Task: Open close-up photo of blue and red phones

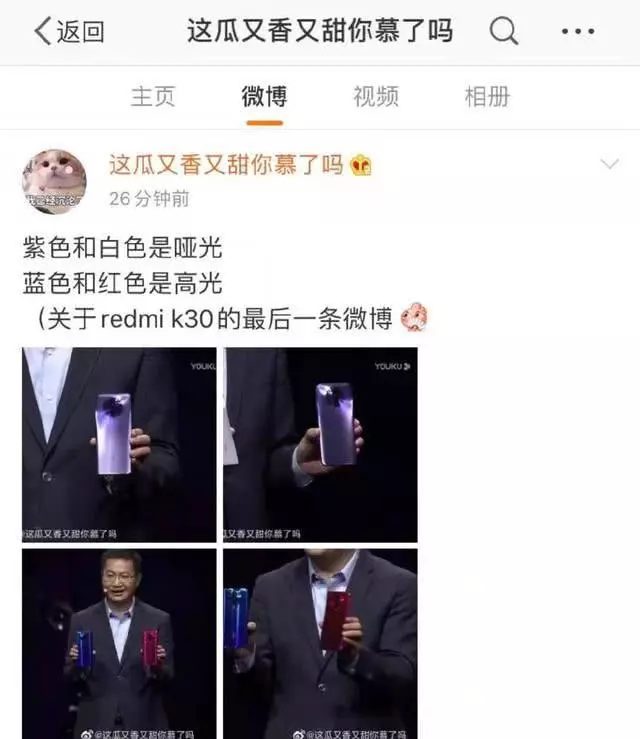Action: tap(320, 643)
